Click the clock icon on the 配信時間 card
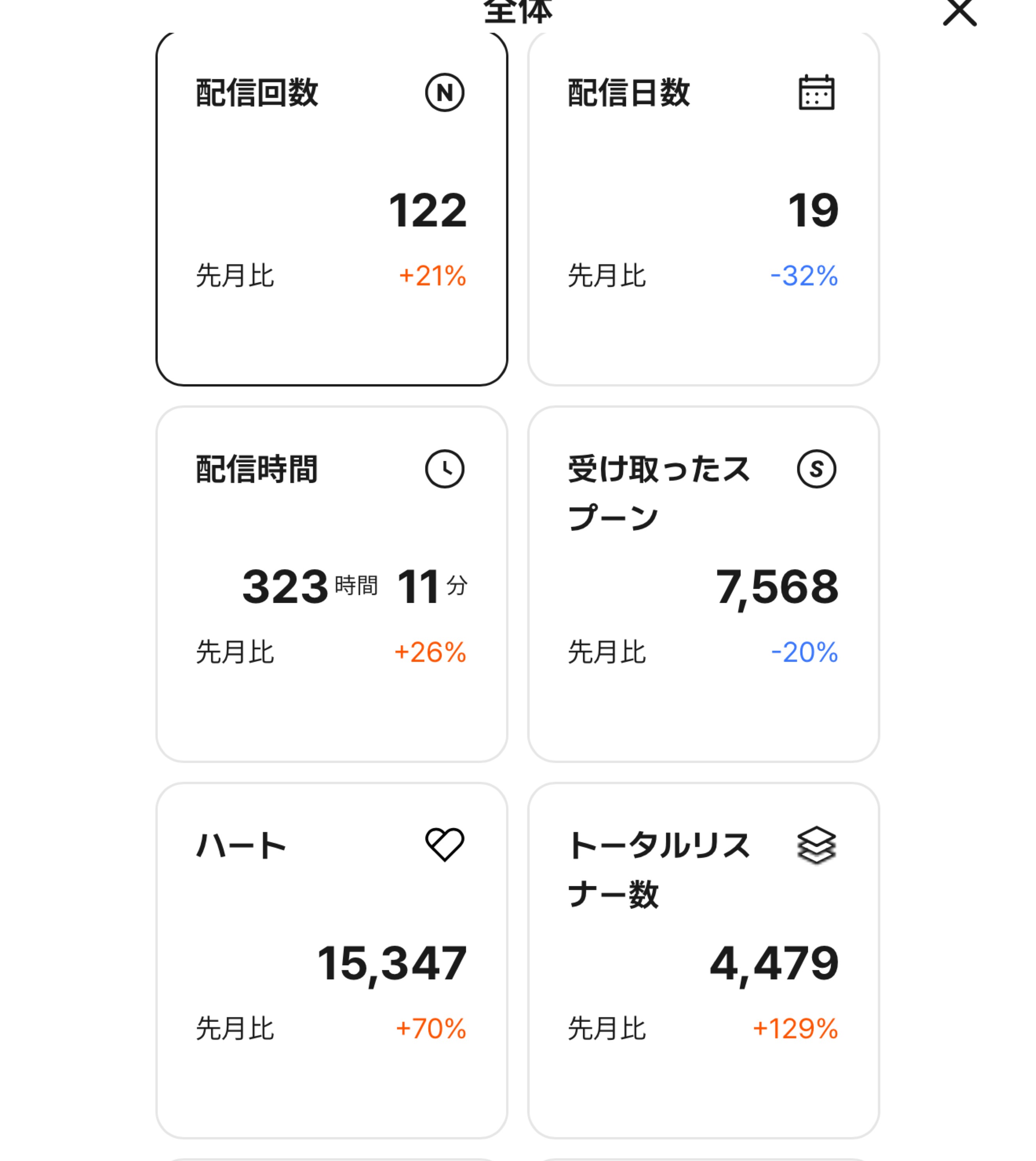Screen dimensions: 1036x1161 pyautogui.click(x=444, y=469)
